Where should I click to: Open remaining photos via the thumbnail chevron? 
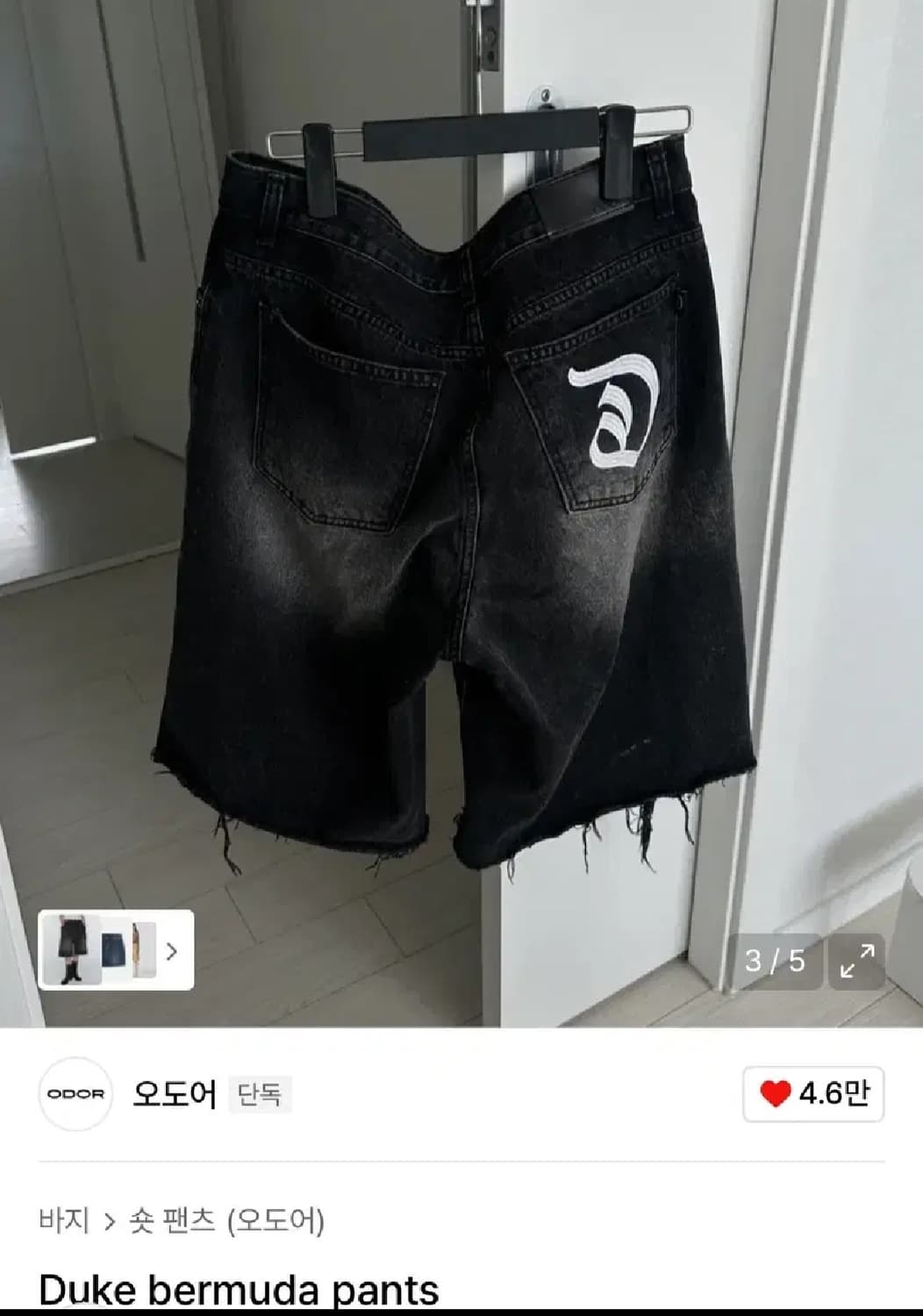click(173, 952)
